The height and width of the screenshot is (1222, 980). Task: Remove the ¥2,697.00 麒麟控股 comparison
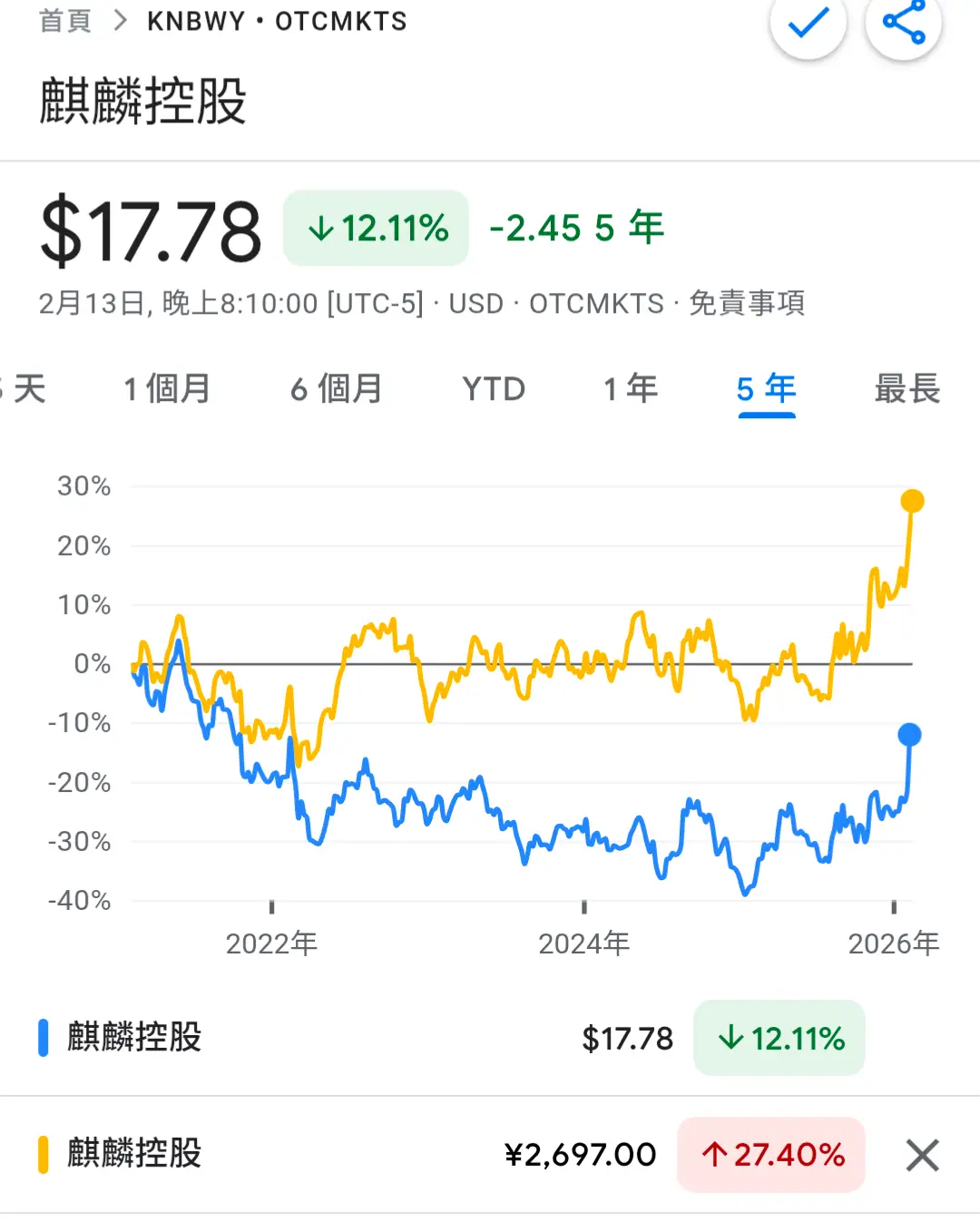[922, 1155]
